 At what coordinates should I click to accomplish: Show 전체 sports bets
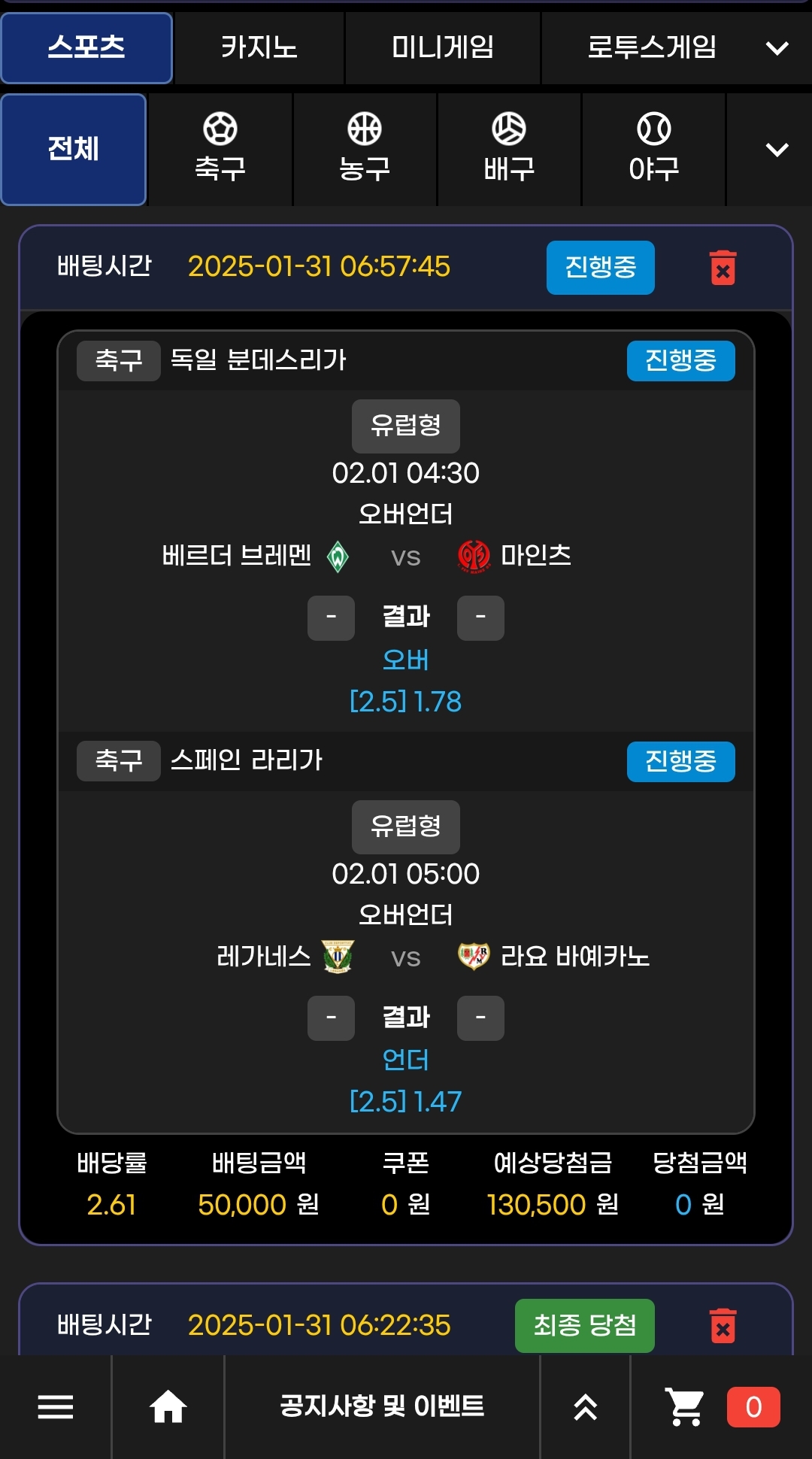coord(74,149)
